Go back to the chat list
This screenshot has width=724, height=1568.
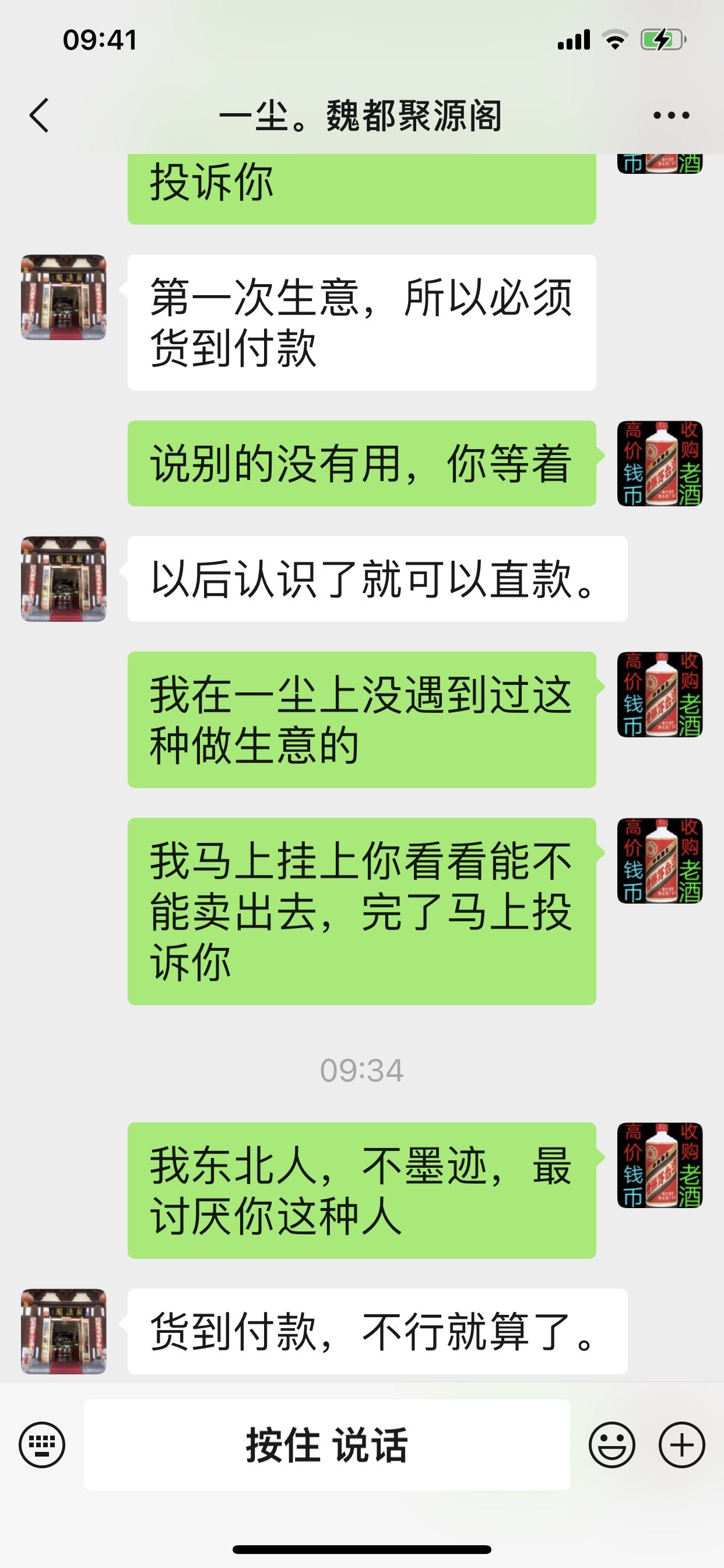tap(40, 115)
